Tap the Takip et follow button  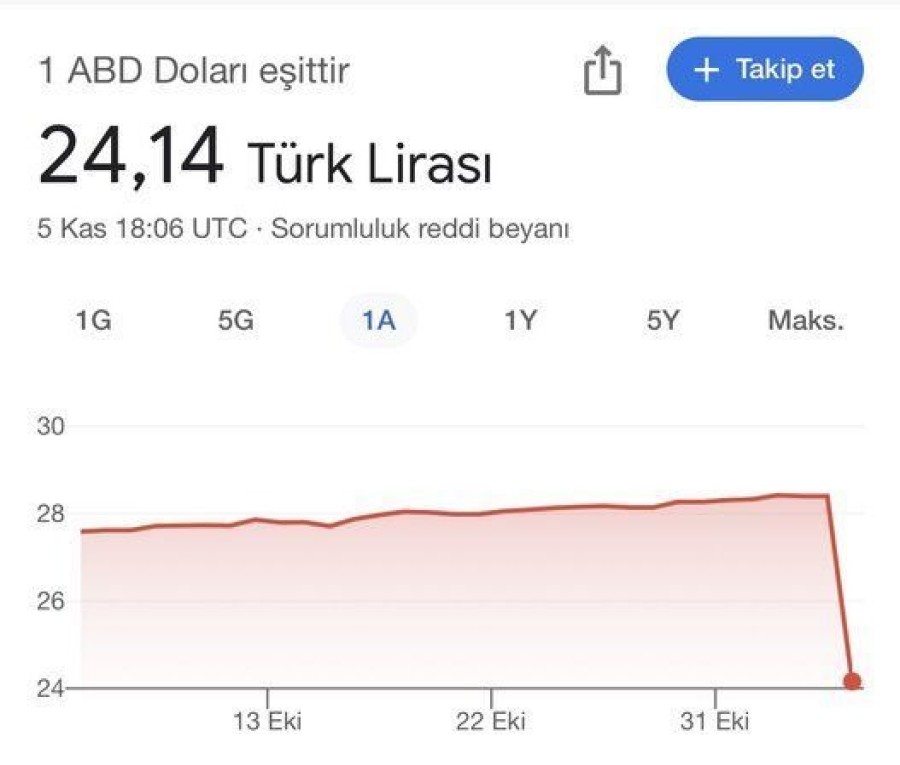[x=765, y=69]
